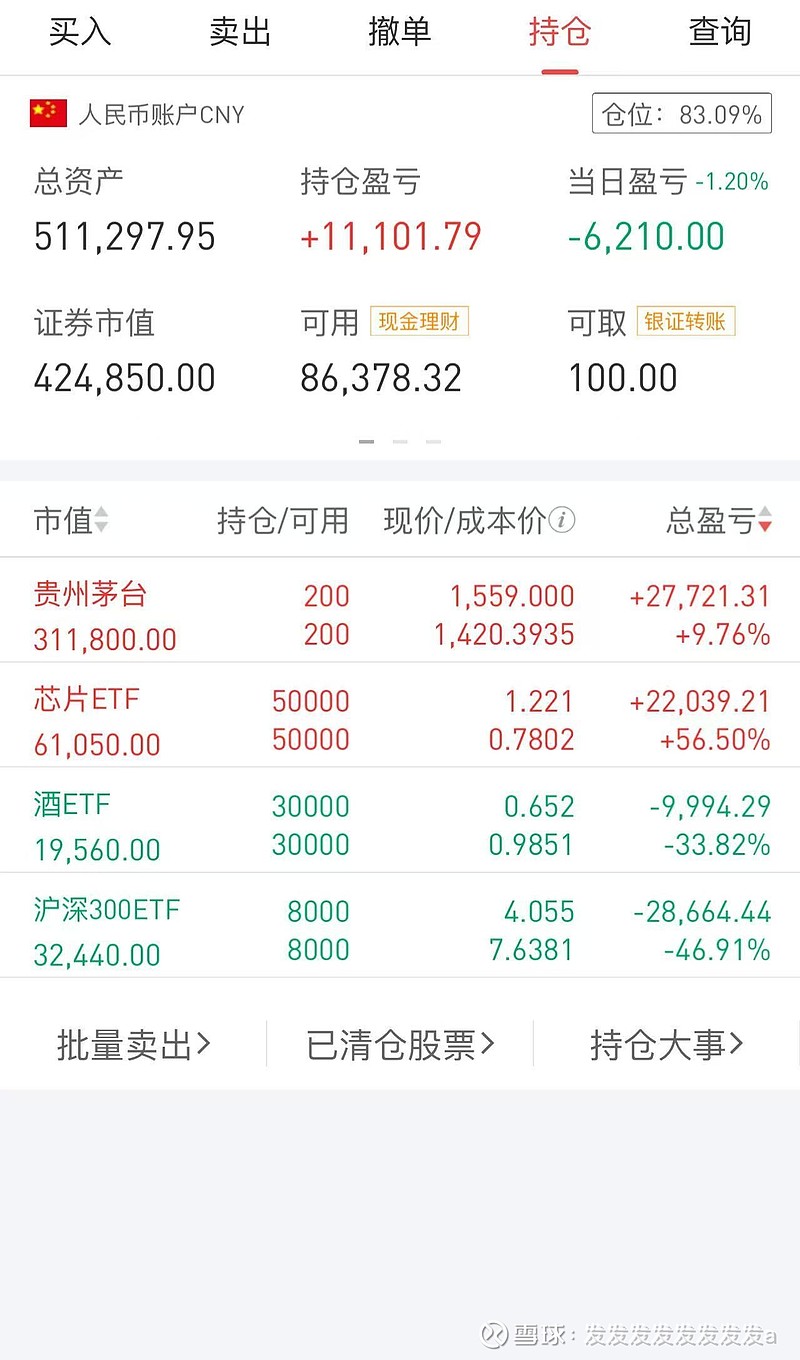Go to the 查询 tab
Image resolution: width=800 pixels, height=1360 pixels.
(720, 32)
